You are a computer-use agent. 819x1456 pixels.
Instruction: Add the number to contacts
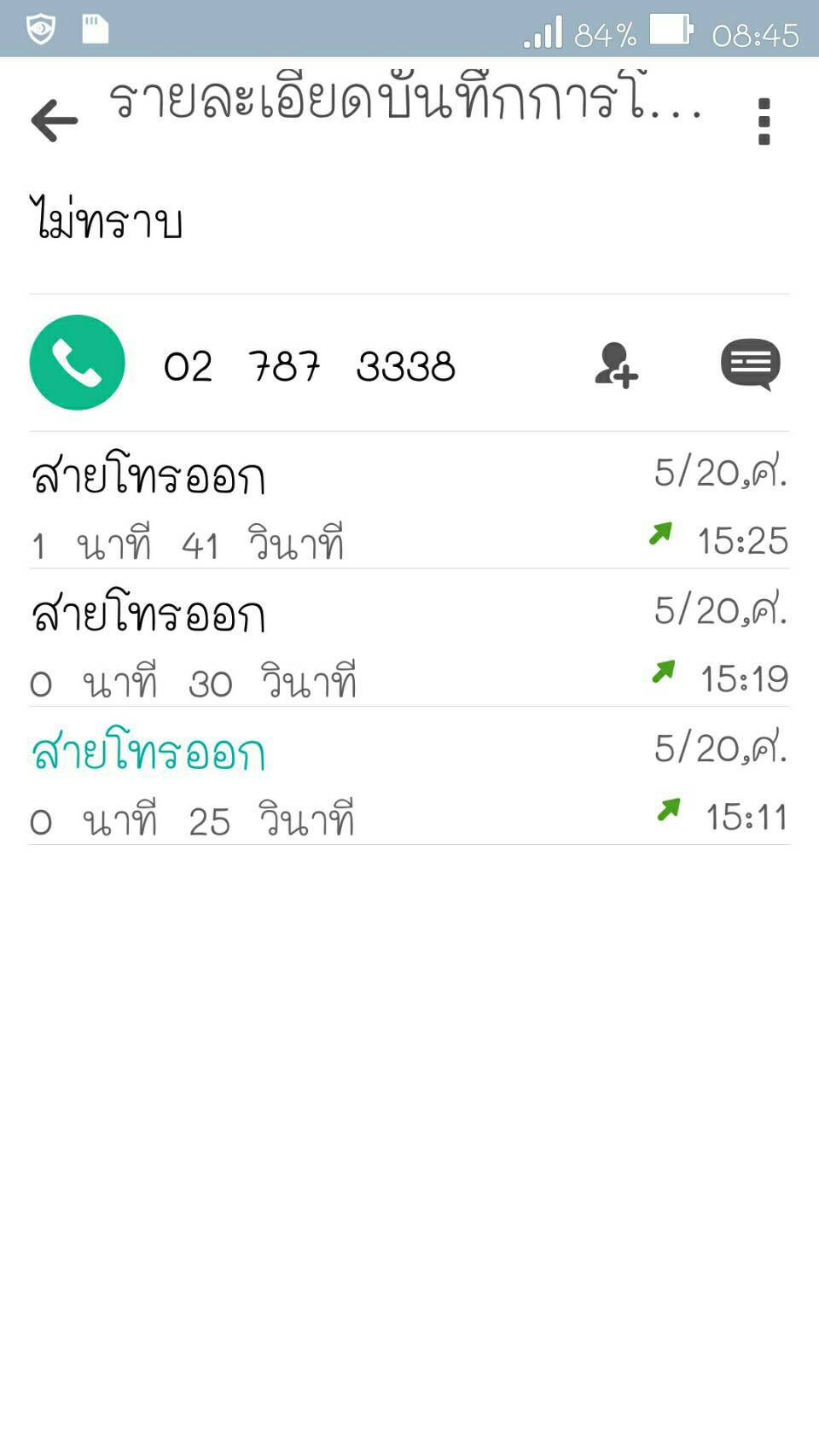click(616, 365)
